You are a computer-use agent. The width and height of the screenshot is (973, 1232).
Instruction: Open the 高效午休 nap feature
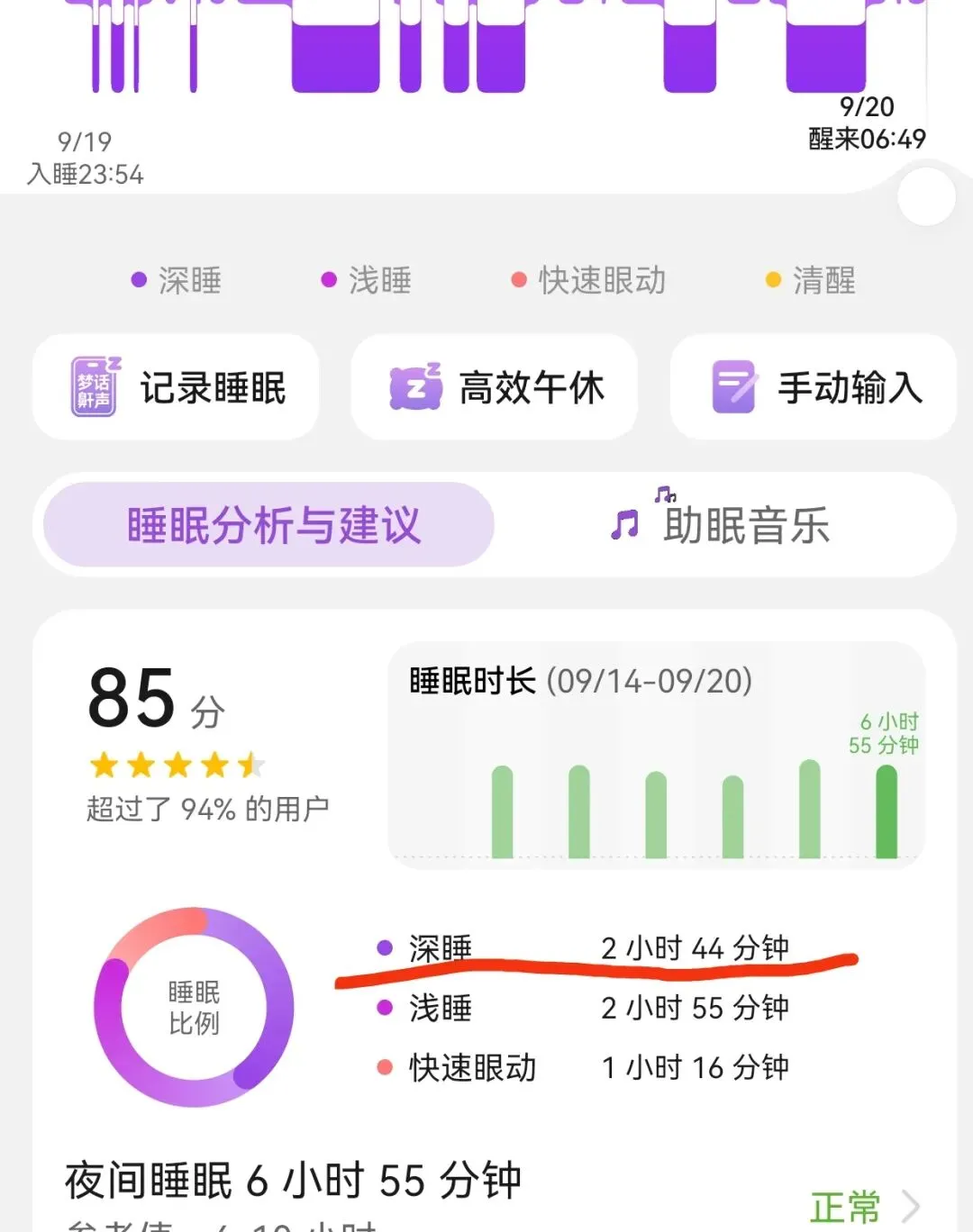point(494,387)
